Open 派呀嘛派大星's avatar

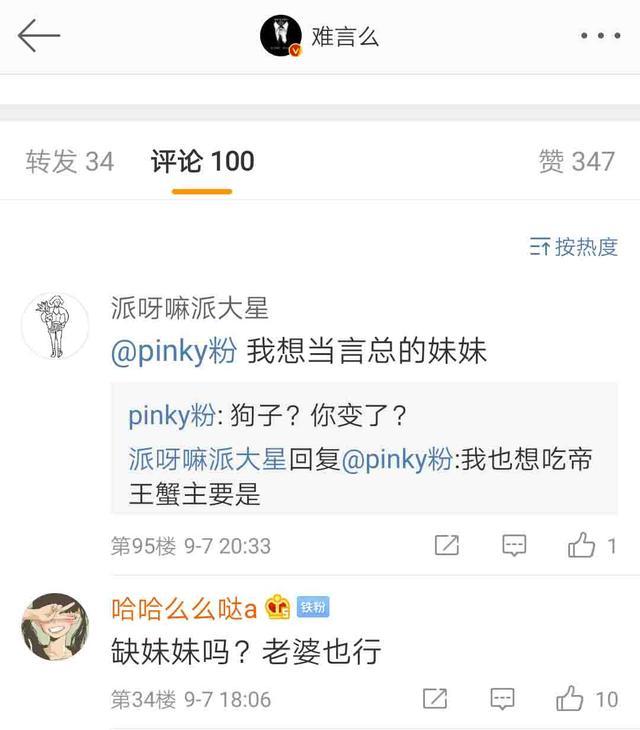[x=55, y=327]
